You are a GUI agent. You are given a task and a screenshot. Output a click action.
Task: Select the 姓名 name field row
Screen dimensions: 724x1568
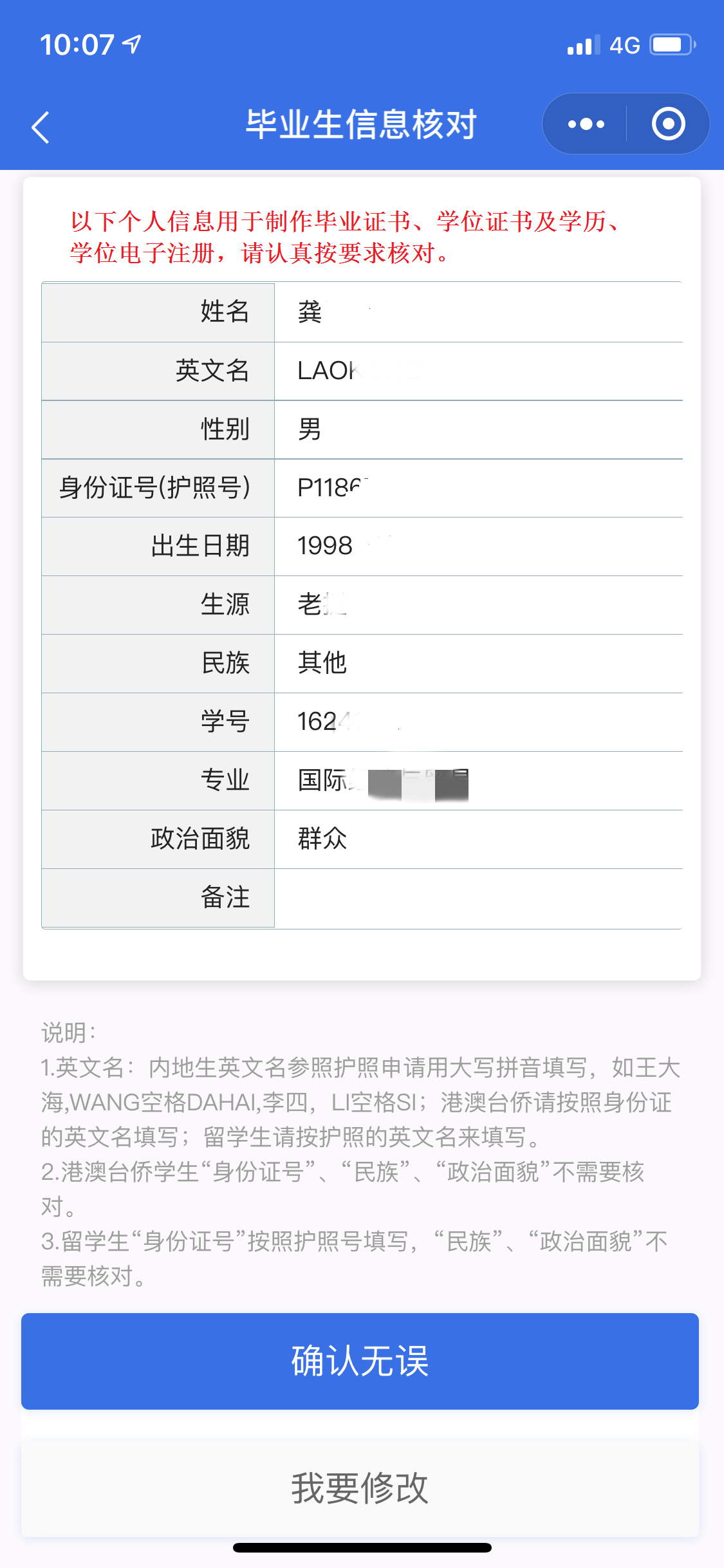362,312
